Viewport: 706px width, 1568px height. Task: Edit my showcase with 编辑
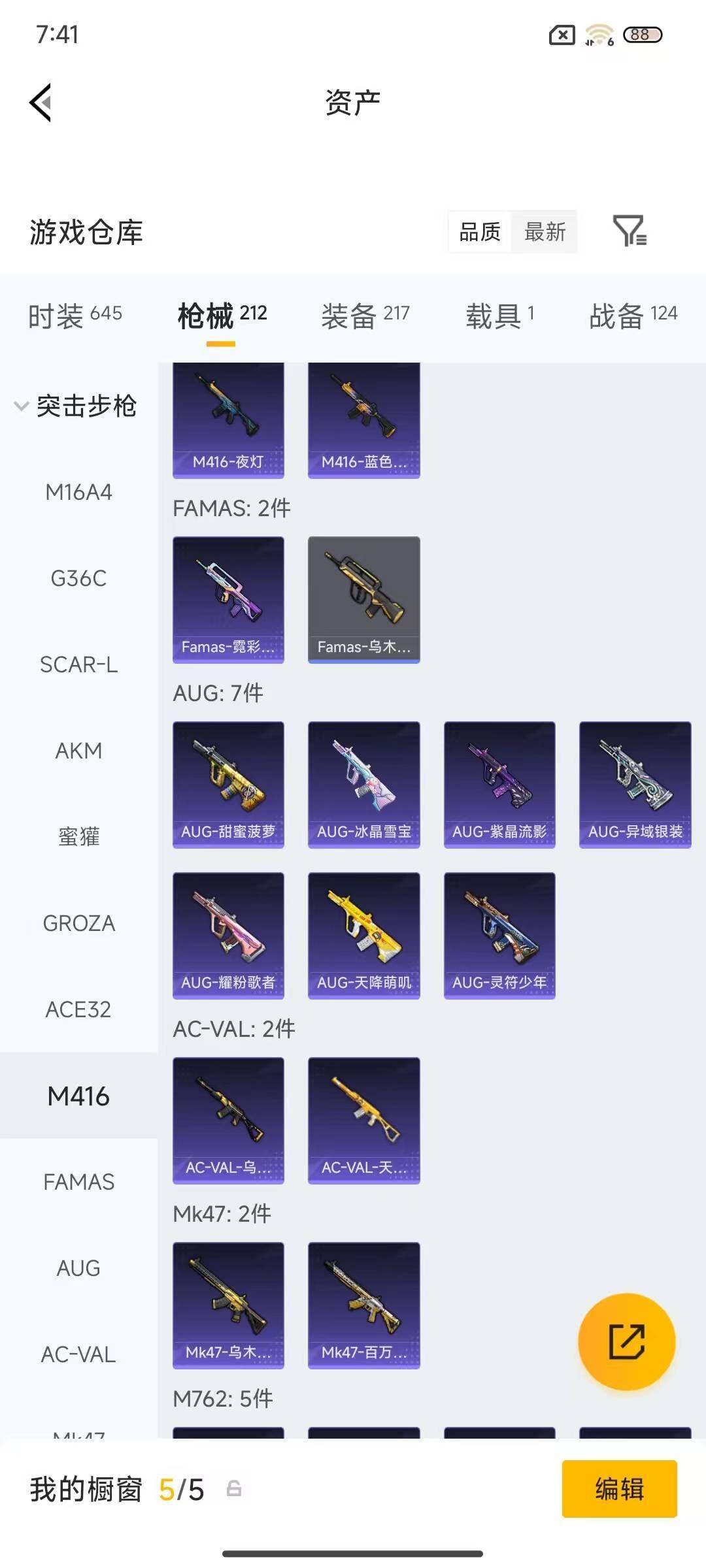[x=619, y=1489]
